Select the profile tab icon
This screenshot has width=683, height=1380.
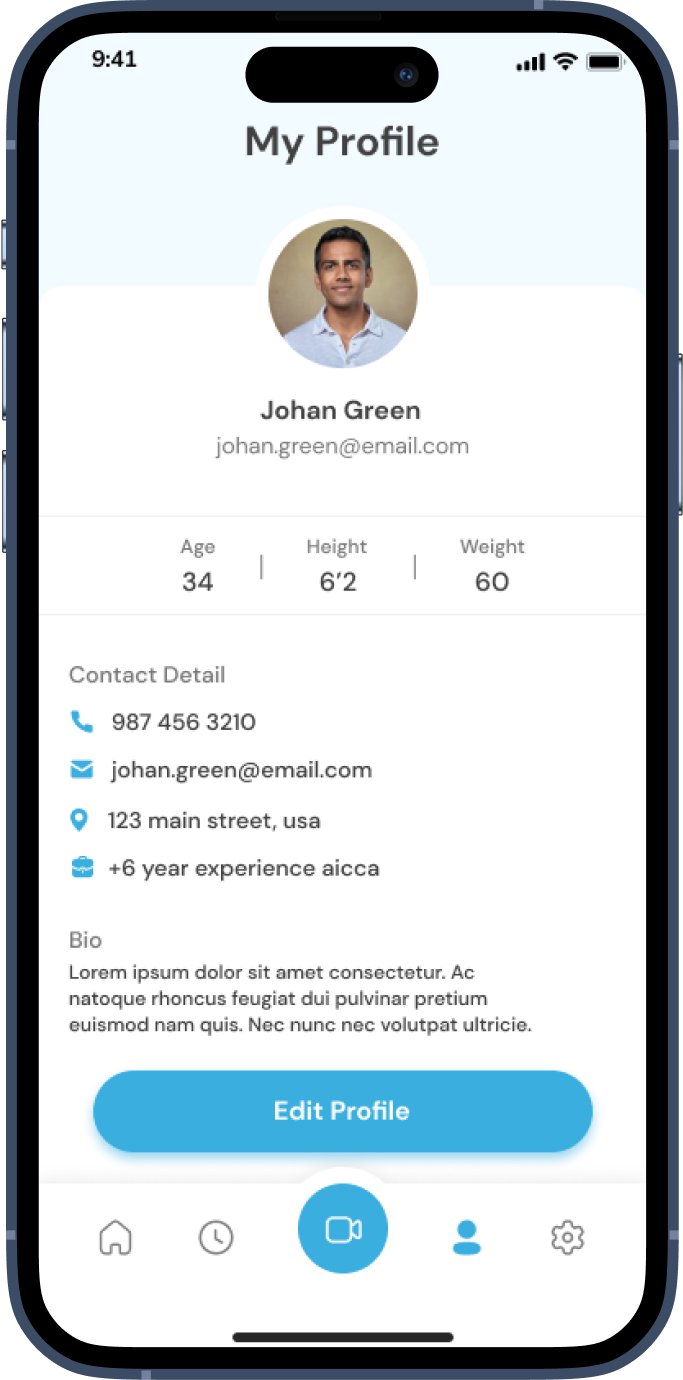(466, 1237)
